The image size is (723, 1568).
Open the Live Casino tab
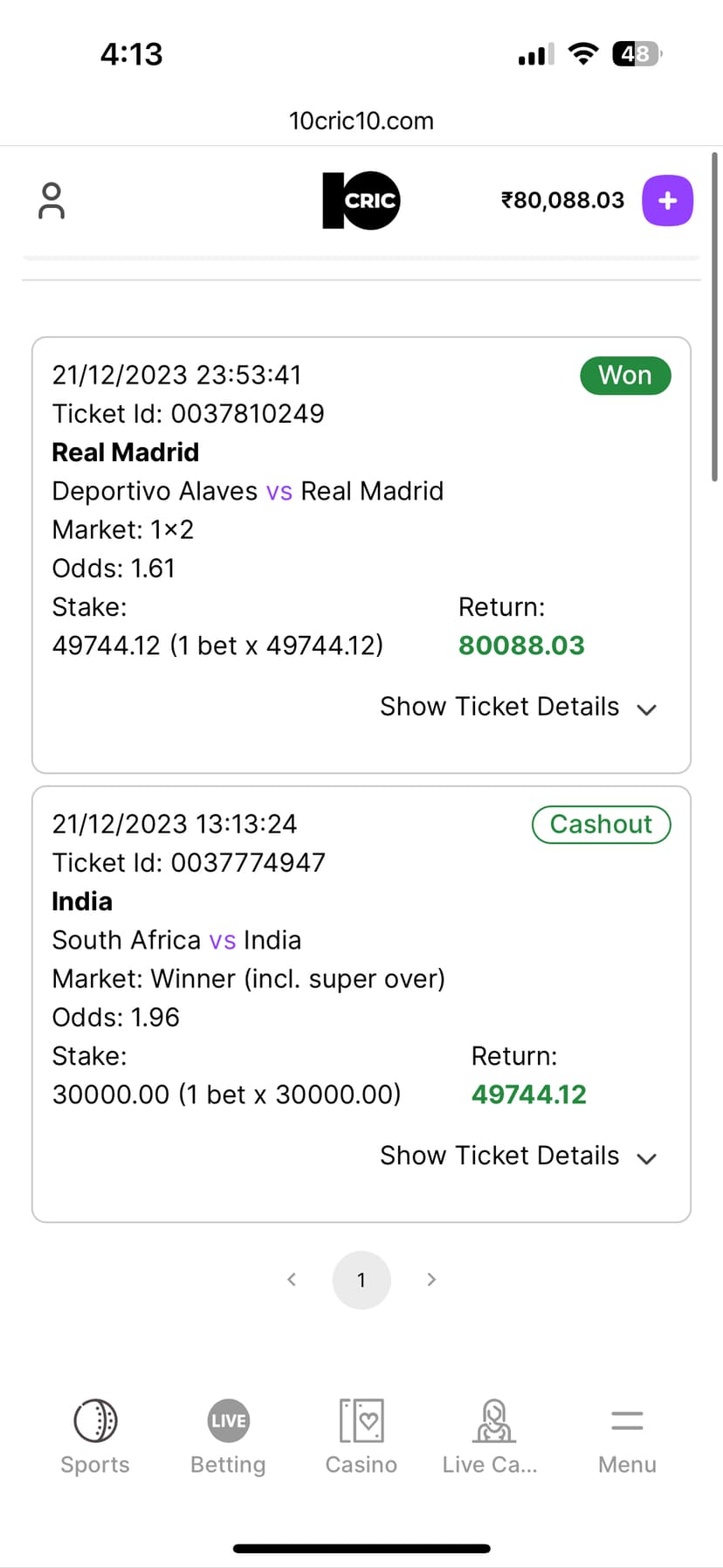tap(492, 1436)
